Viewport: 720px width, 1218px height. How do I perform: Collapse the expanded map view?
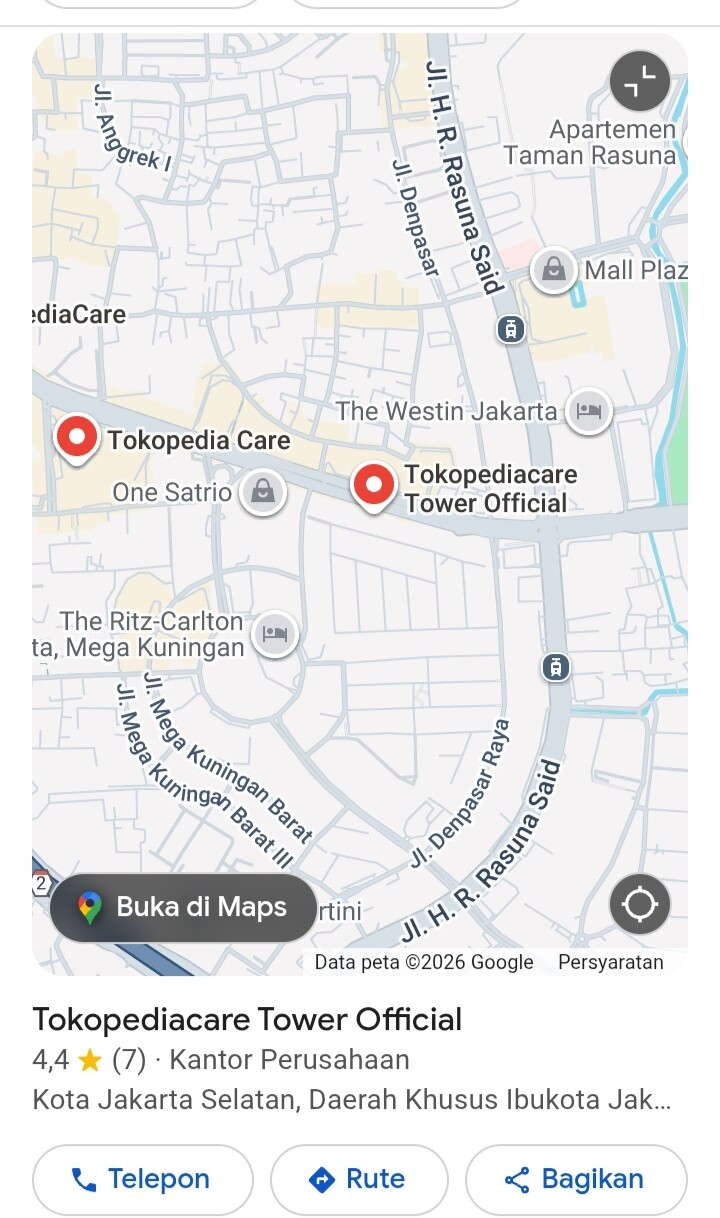click(640, 81)
